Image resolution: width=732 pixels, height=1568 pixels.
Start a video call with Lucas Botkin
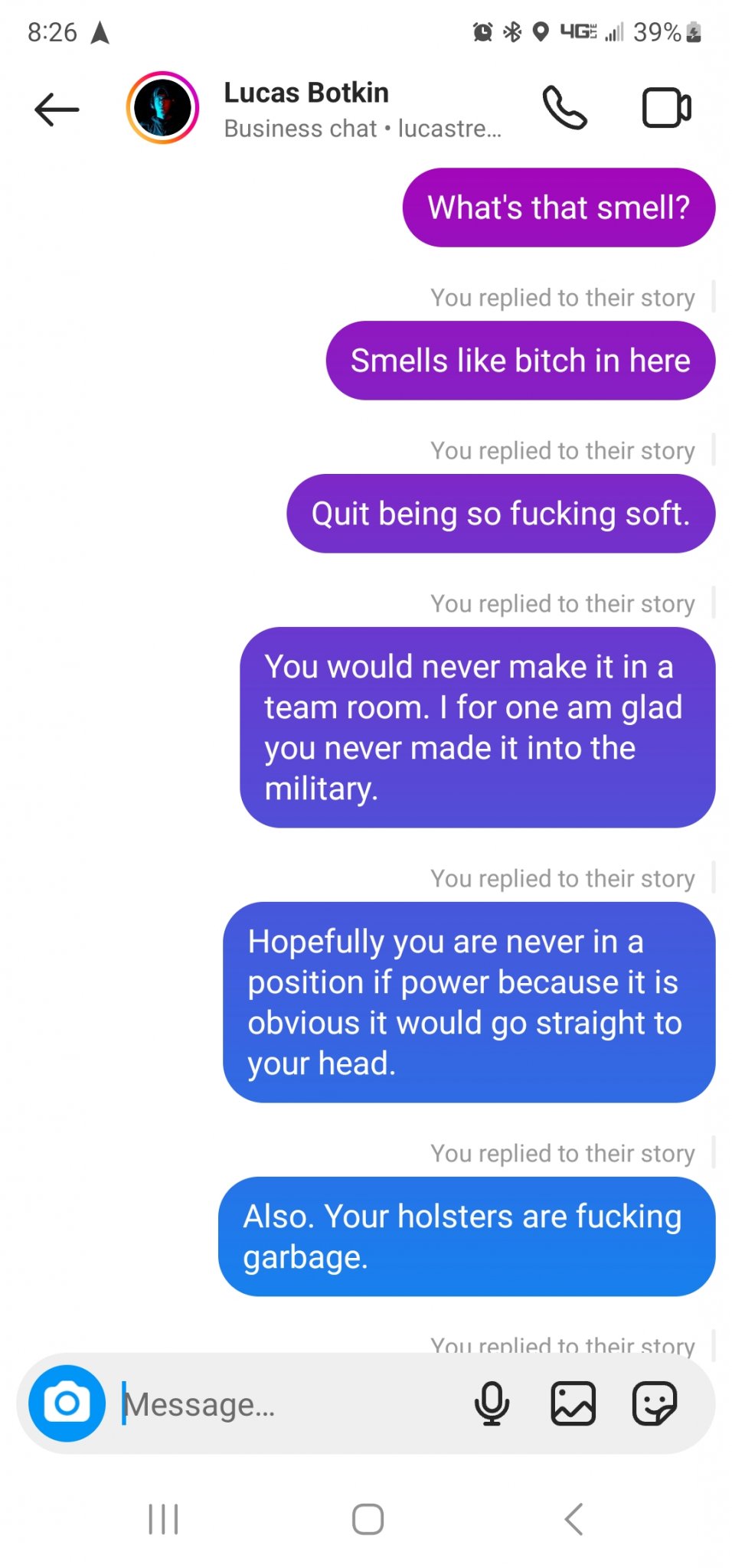666,108
